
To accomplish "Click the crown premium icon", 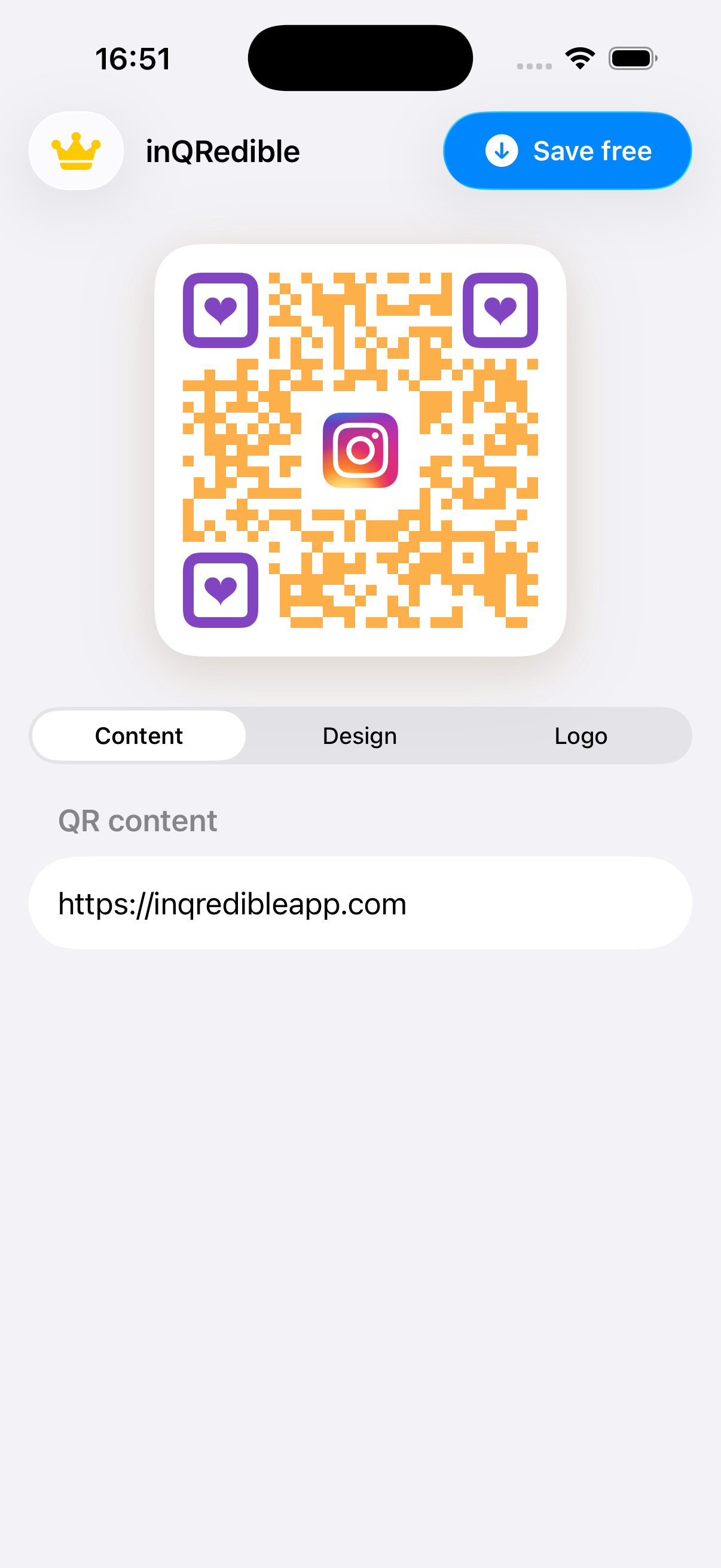I will (75, 150).
